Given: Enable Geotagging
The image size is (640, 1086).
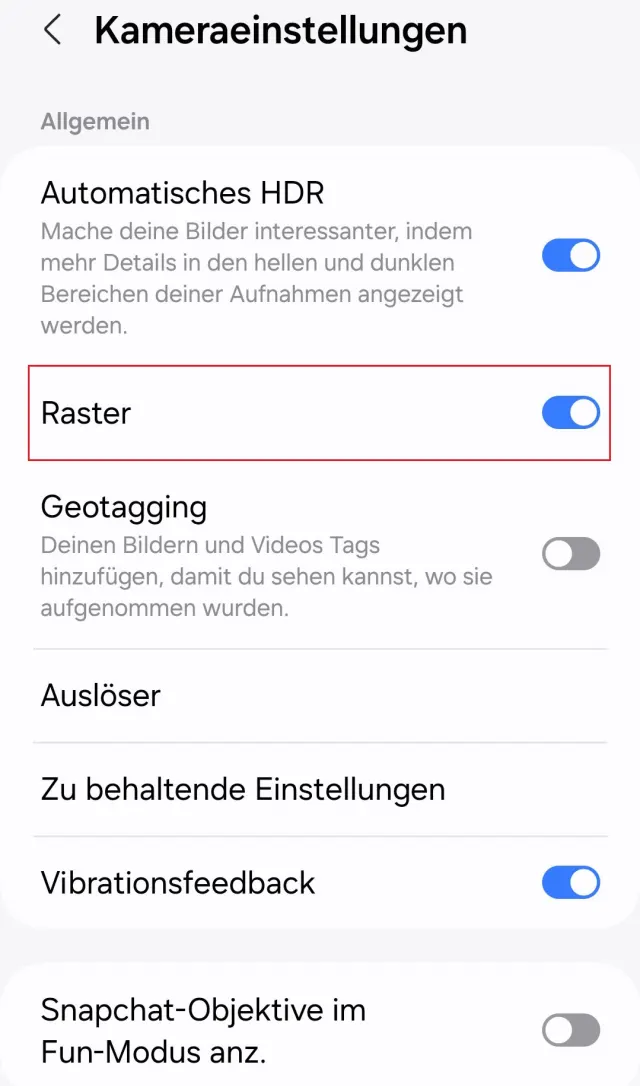Looking at the screenshot, I should click(570, 553).
